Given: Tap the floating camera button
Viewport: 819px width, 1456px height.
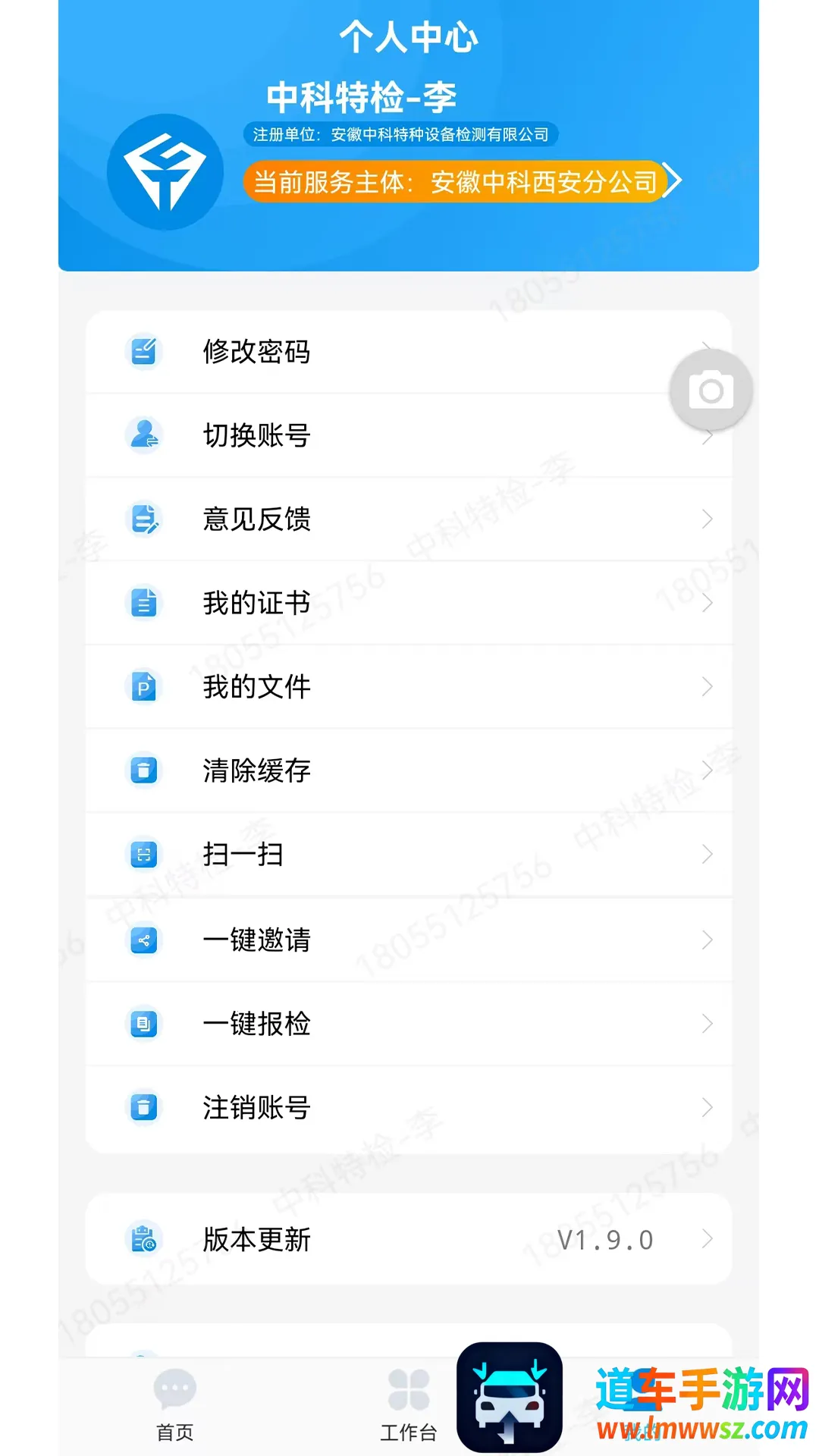Looking at the screenshot, I should 711,391.
